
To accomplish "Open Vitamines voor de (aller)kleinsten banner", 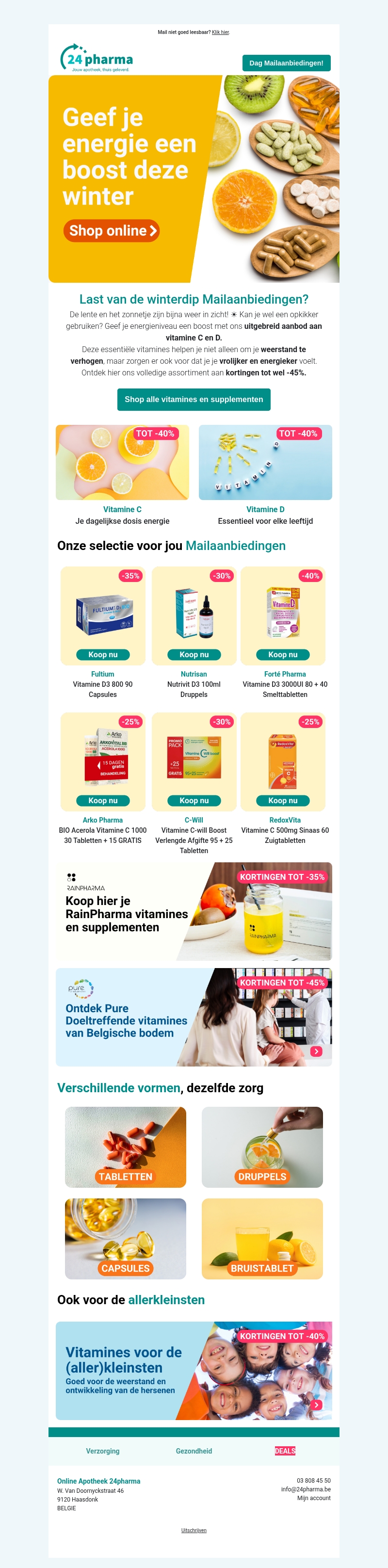I will [x=194, y=1370].
